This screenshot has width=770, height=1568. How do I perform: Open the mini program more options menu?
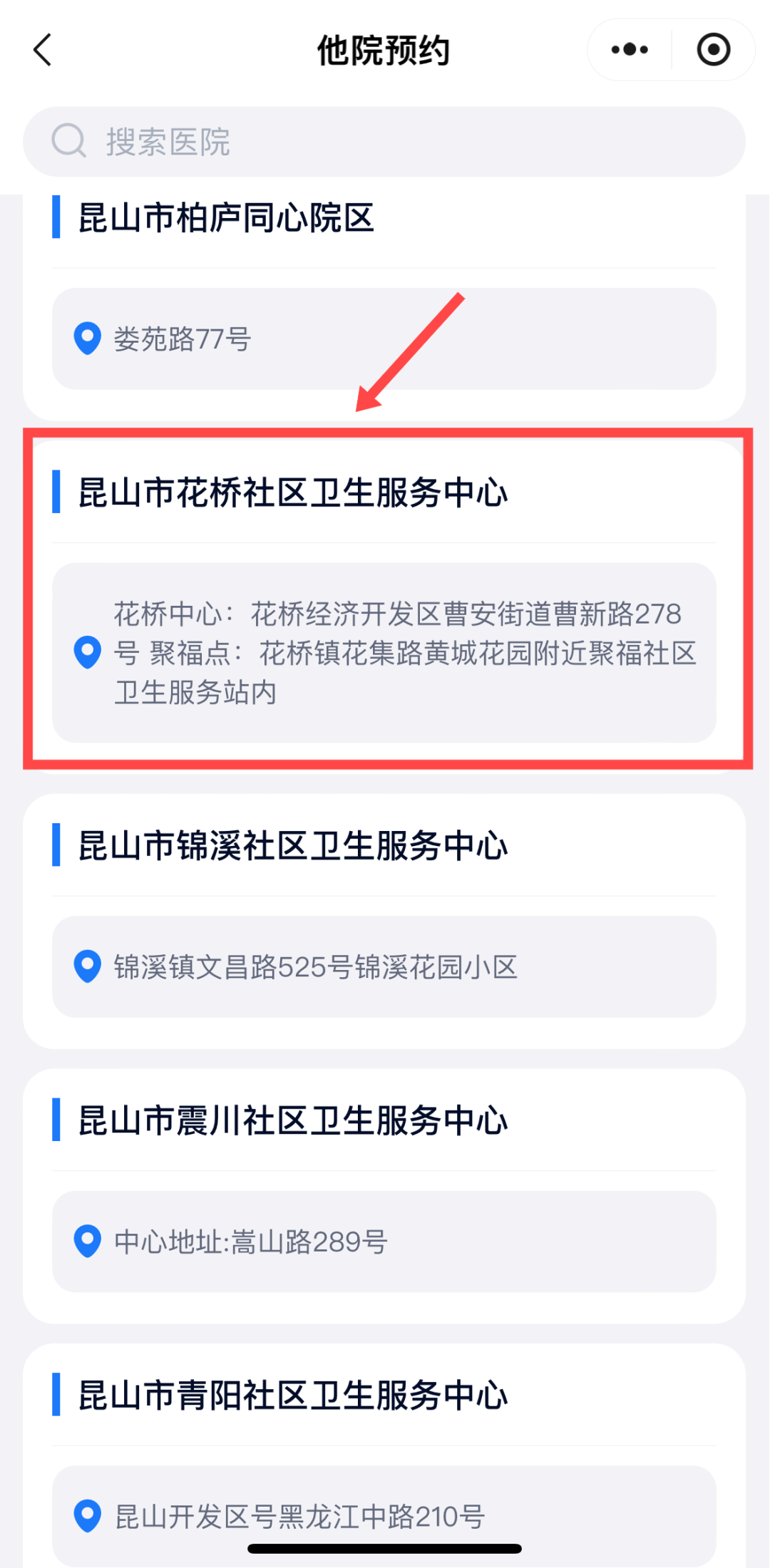coord(630,50)
